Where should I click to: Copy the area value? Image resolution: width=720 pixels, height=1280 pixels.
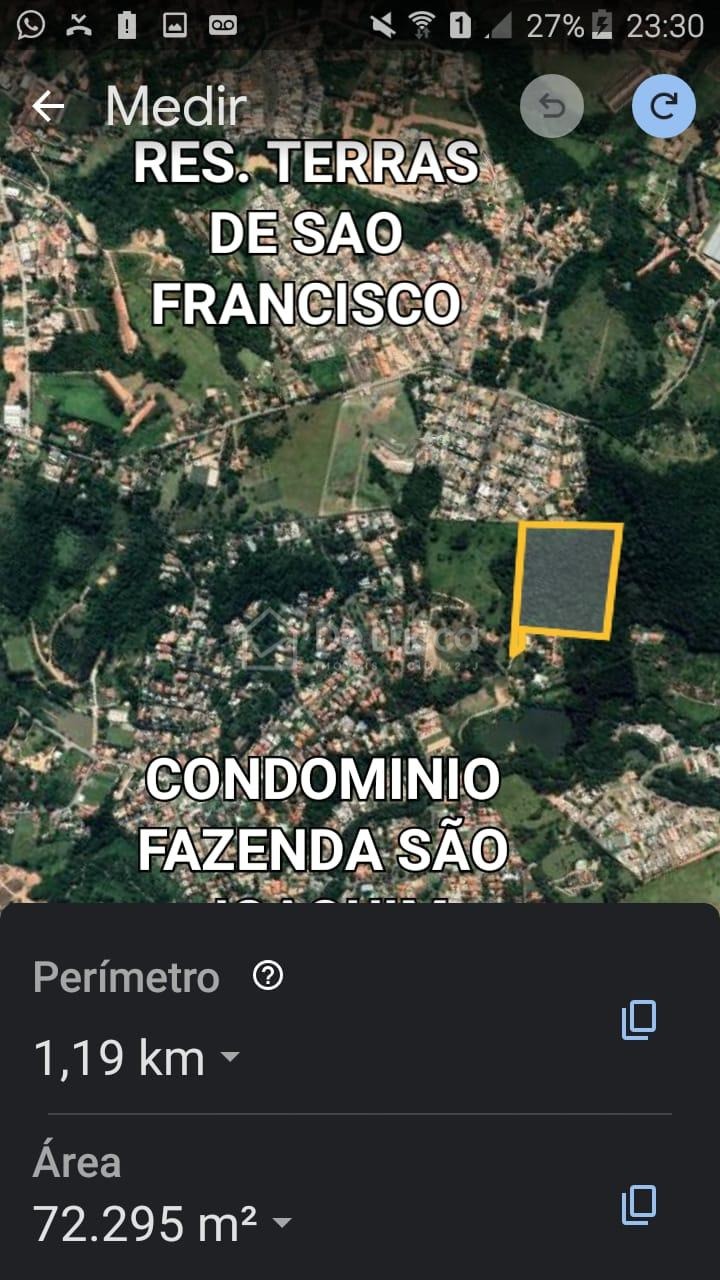pyautogui.click(x=638, y=1204)
